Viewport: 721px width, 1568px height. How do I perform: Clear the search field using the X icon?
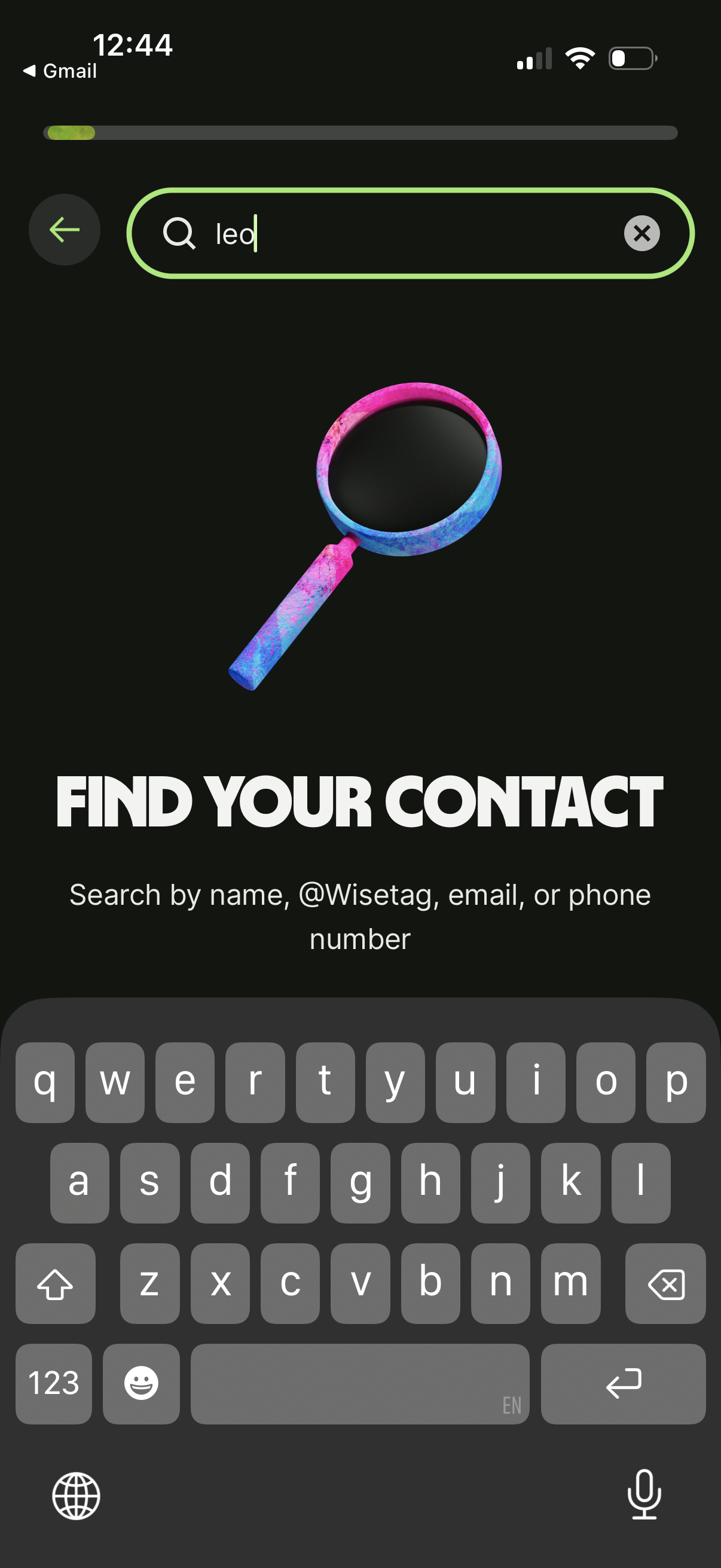click(641, 234)
